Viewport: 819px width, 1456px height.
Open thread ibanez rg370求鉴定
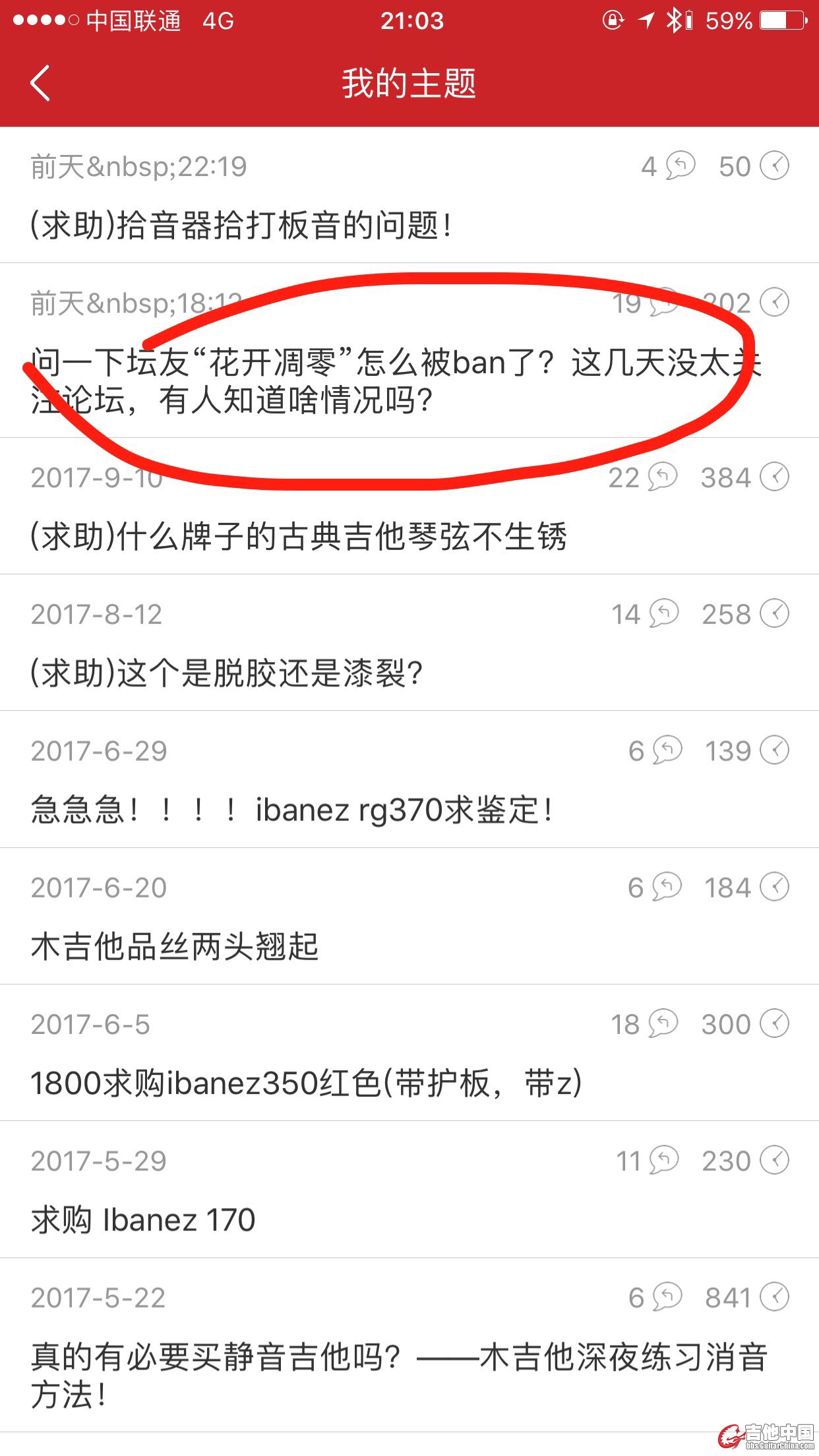291,810
